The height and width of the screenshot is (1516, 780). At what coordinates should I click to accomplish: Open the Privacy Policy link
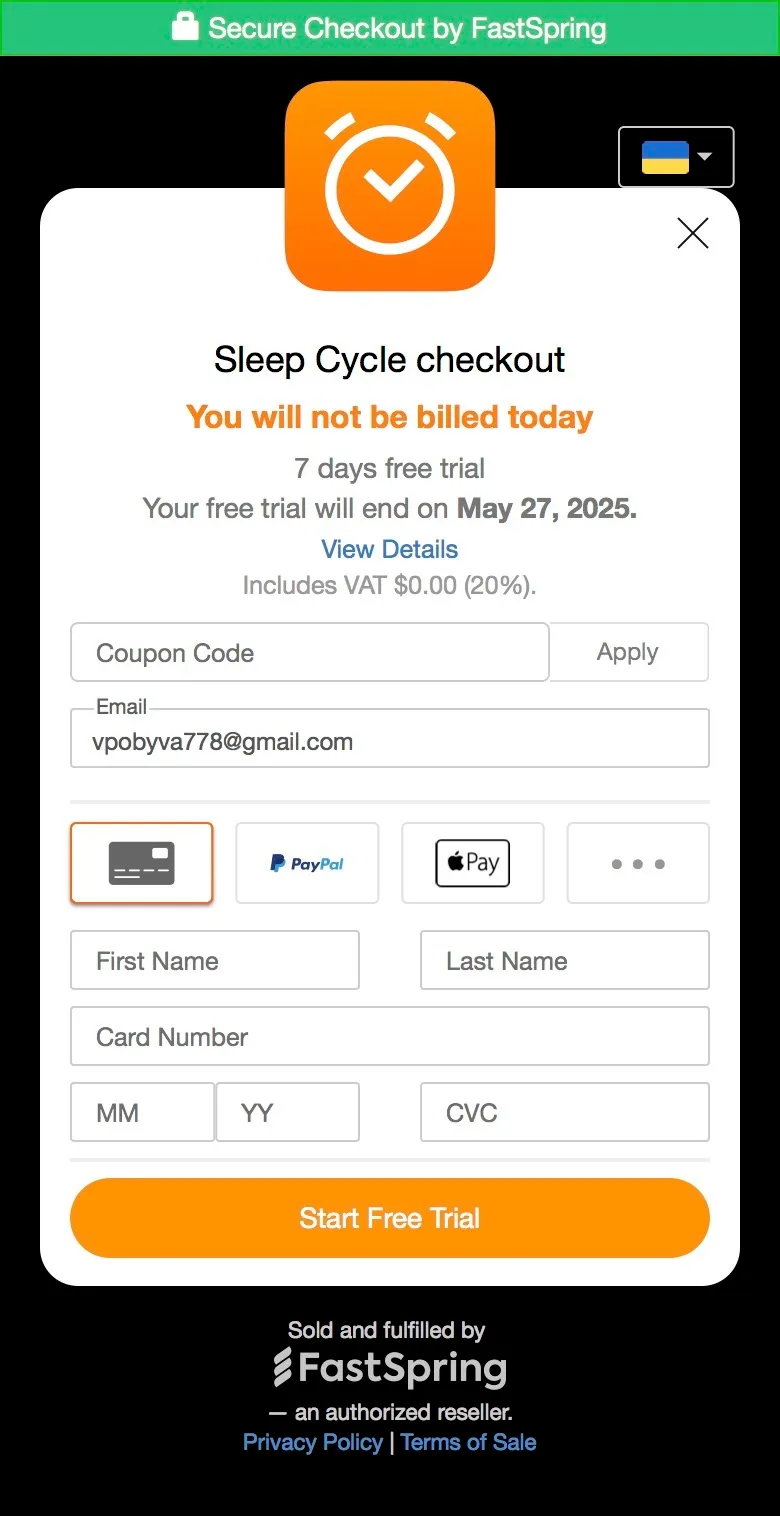tap(313, 1442)
